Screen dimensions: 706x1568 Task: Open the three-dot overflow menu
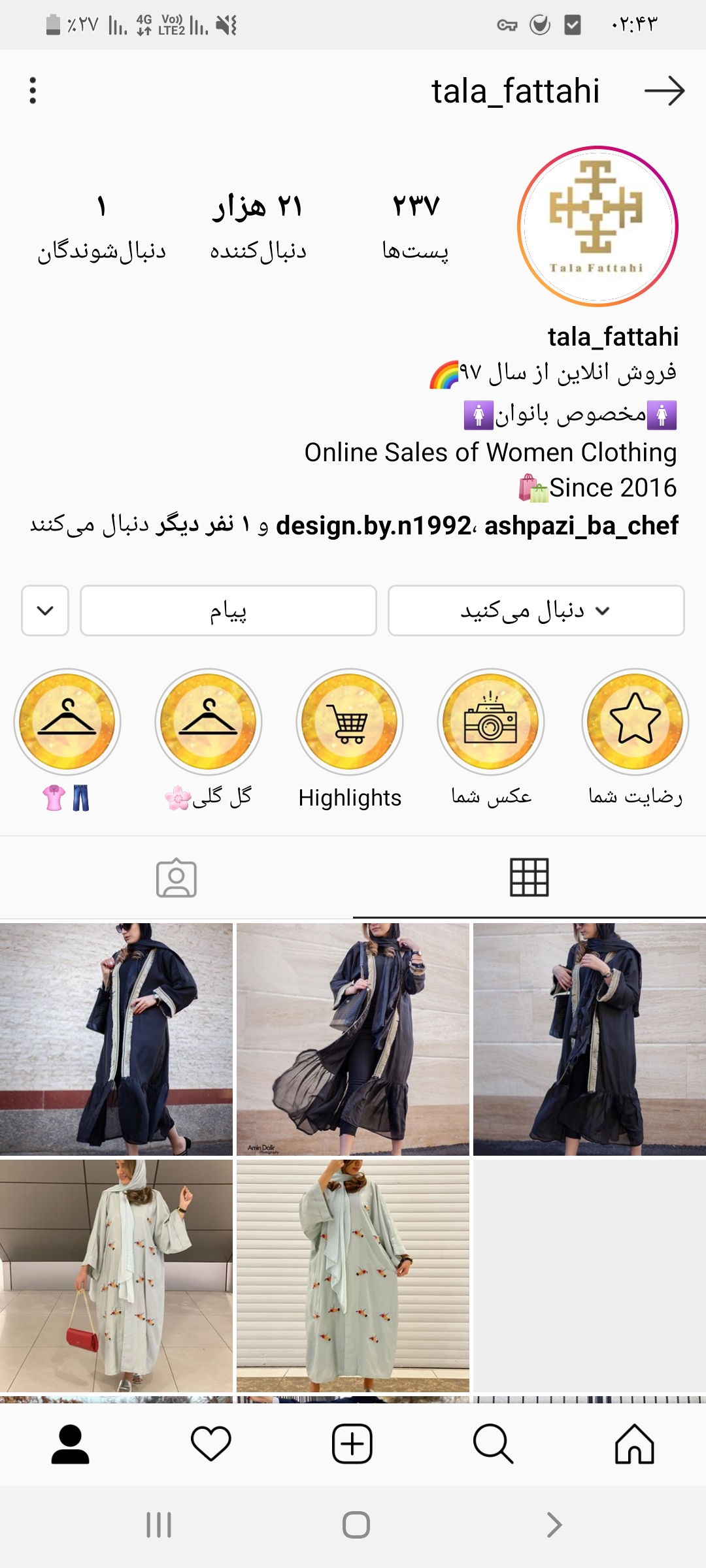(x=33, y=91)
